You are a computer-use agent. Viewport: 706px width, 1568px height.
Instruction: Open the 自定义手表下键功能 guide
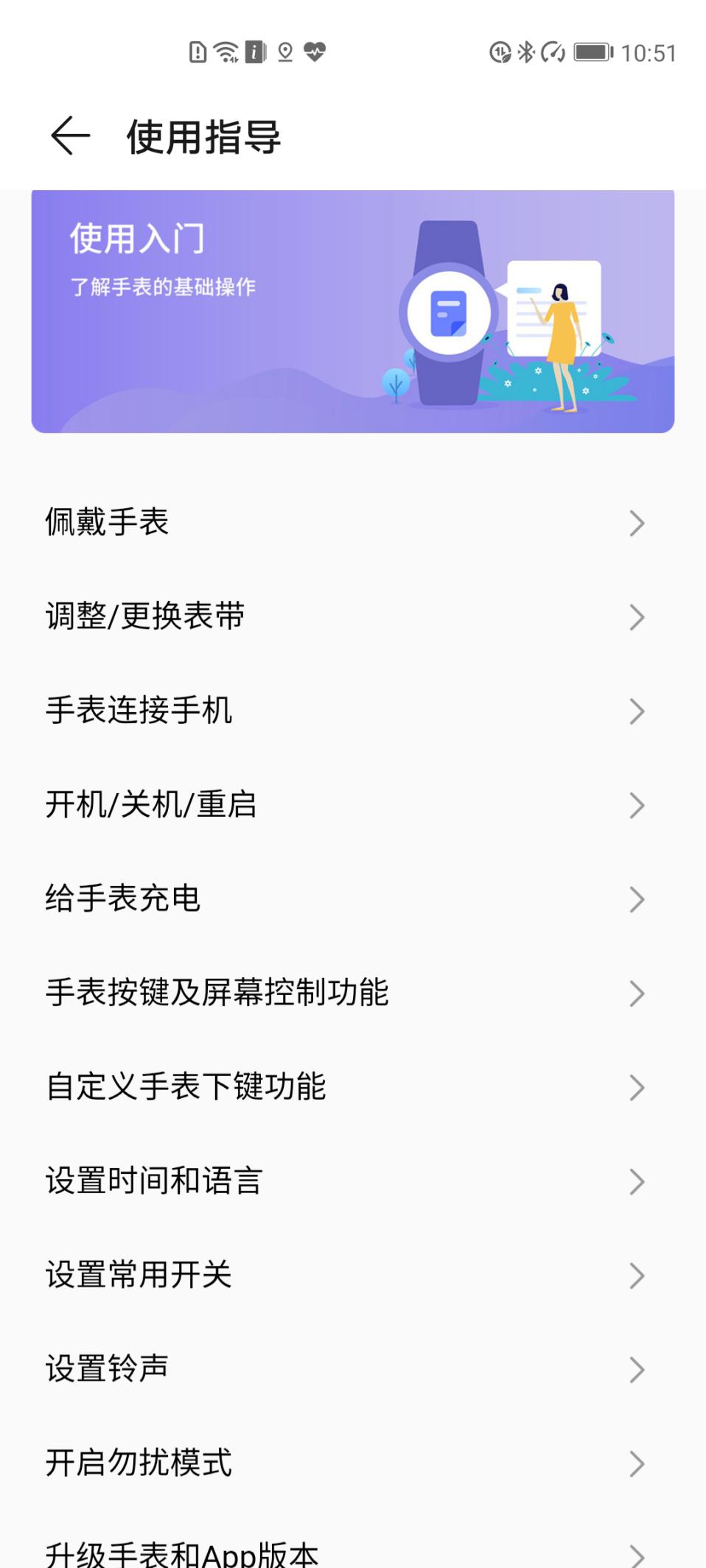[353, 1086]
